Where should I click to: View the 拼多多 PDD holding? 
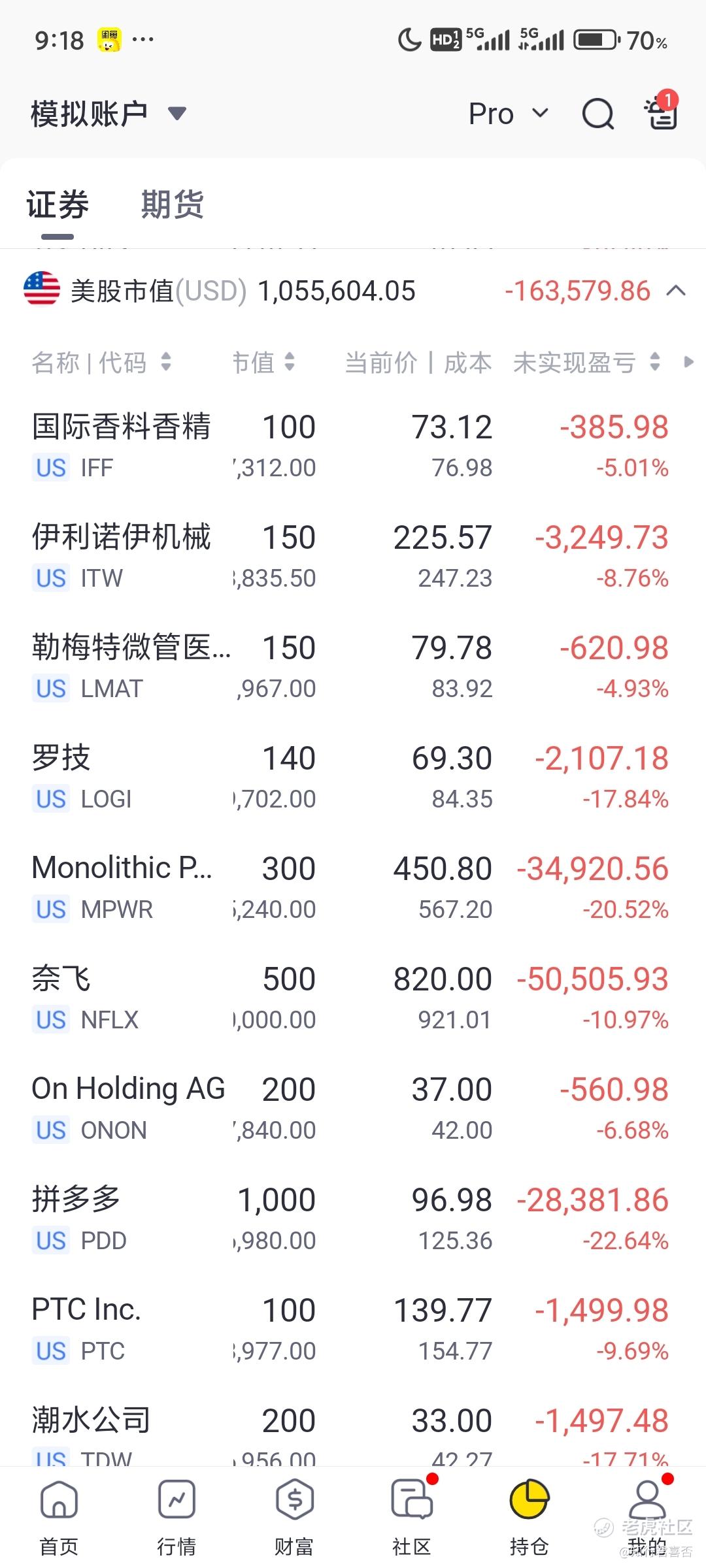click(353, 1220)
